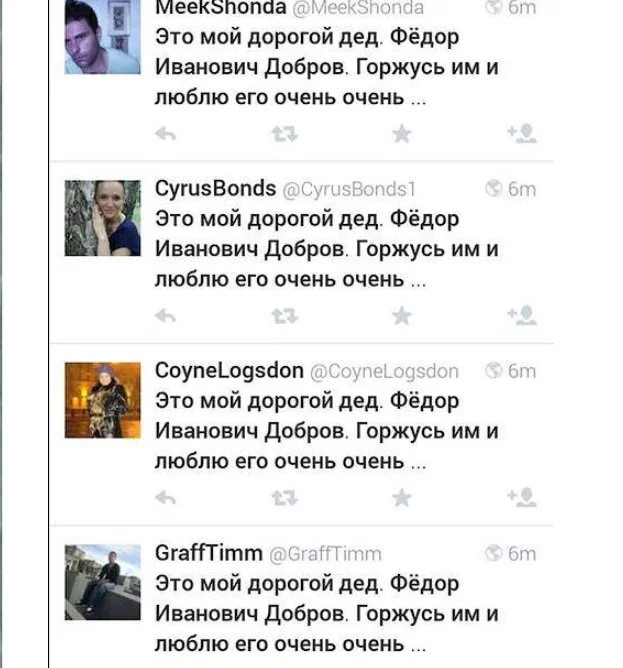
Task: Follow CoyneLogsdon using add-user icon
Action: coord(522,498)
